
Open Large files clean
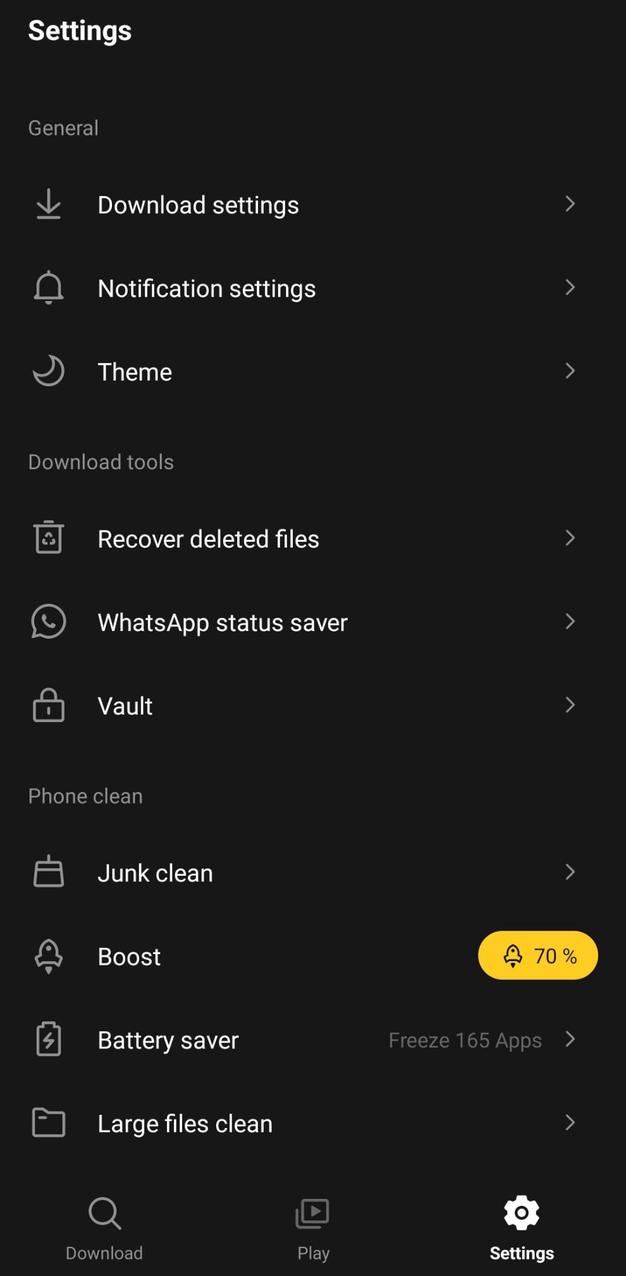(x=185, y=1124)
